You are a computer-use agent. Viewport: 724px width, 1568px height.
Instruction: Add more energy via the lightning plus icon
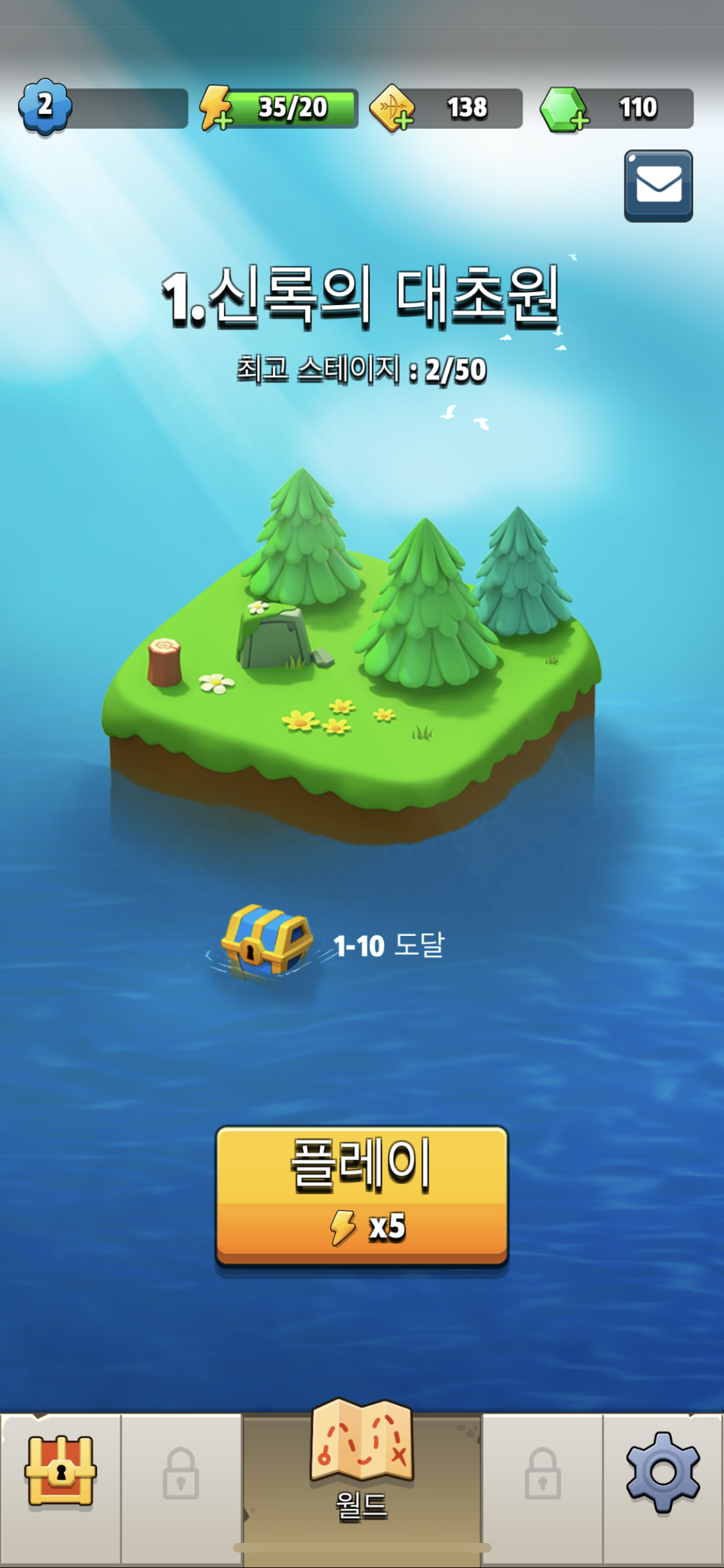click(216, 108)
